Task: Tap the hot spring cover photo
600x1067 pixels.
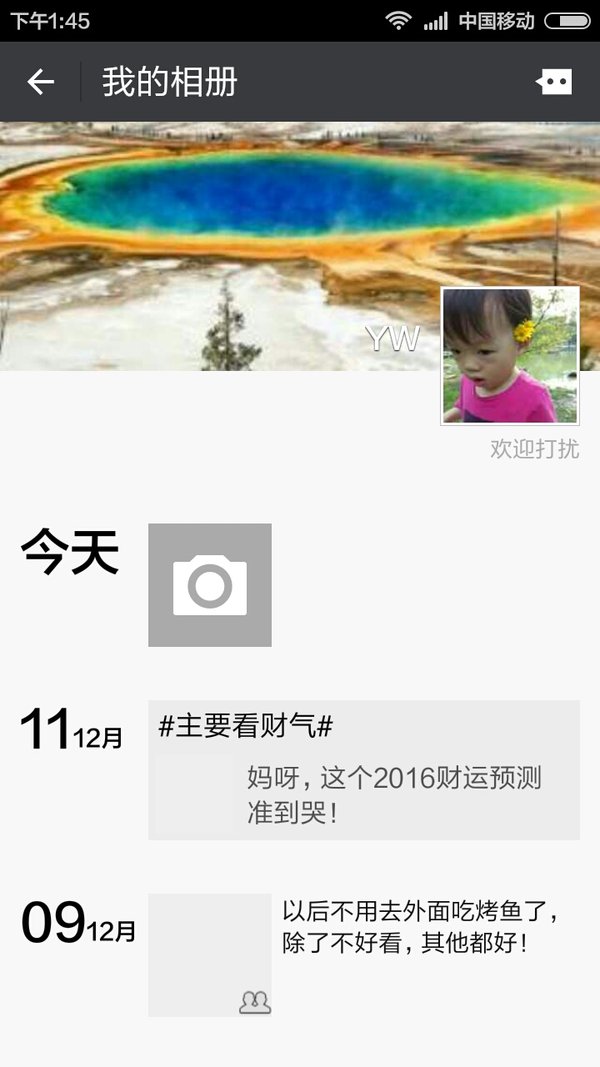Action: (x=300, y=246)
